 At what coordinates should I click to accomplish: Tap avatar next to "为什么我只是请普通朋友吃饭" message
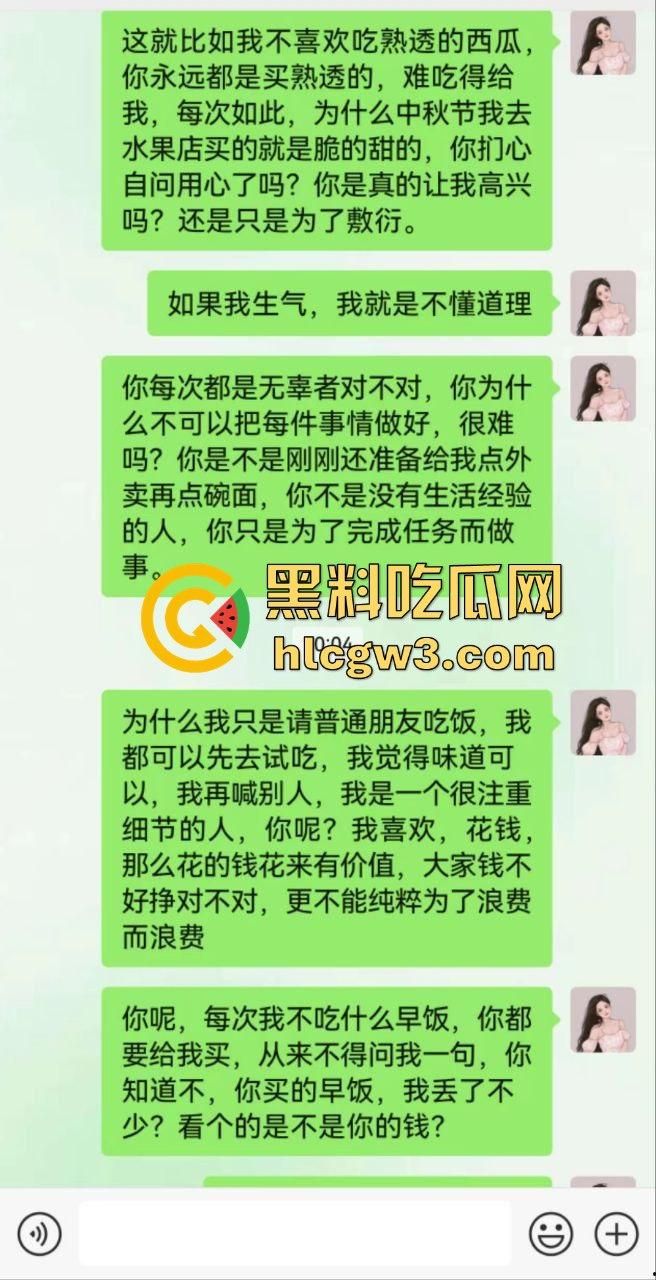[x=603, y=722]
